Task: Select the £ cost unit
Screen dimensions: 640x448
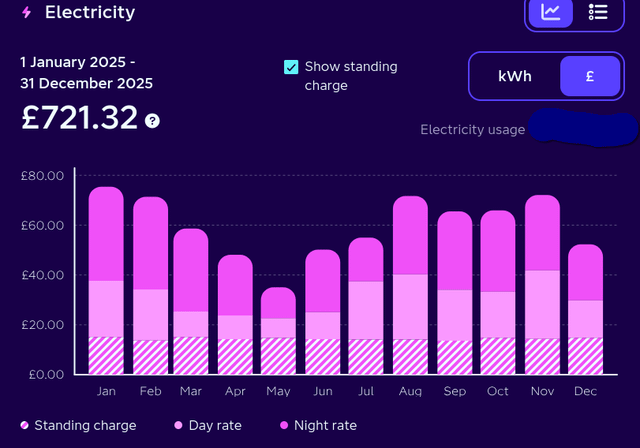Action: (x=590, y=76)
